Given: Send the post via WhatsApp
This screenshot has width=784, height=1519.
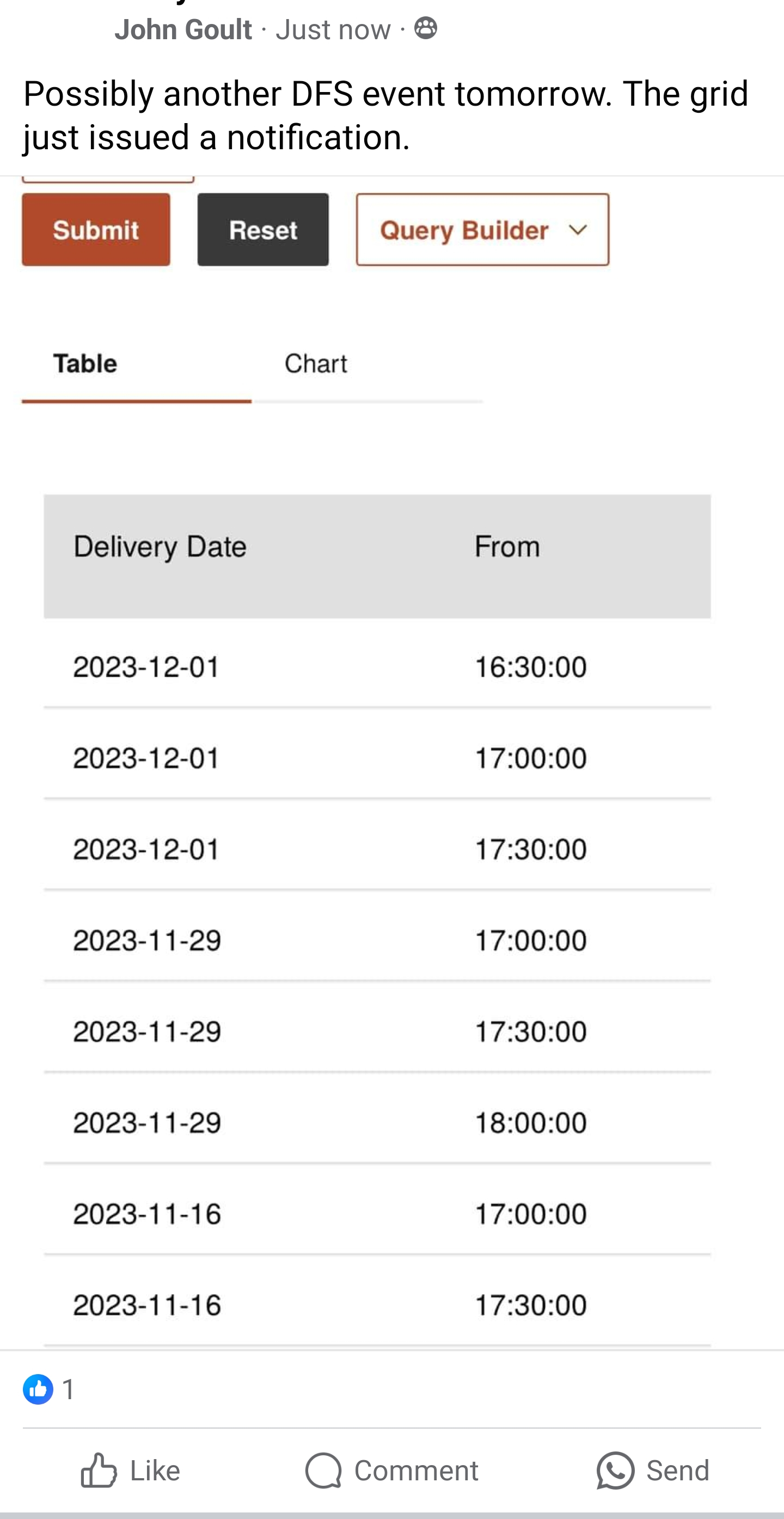Looking at the screenshot, I should [653, 1470].
